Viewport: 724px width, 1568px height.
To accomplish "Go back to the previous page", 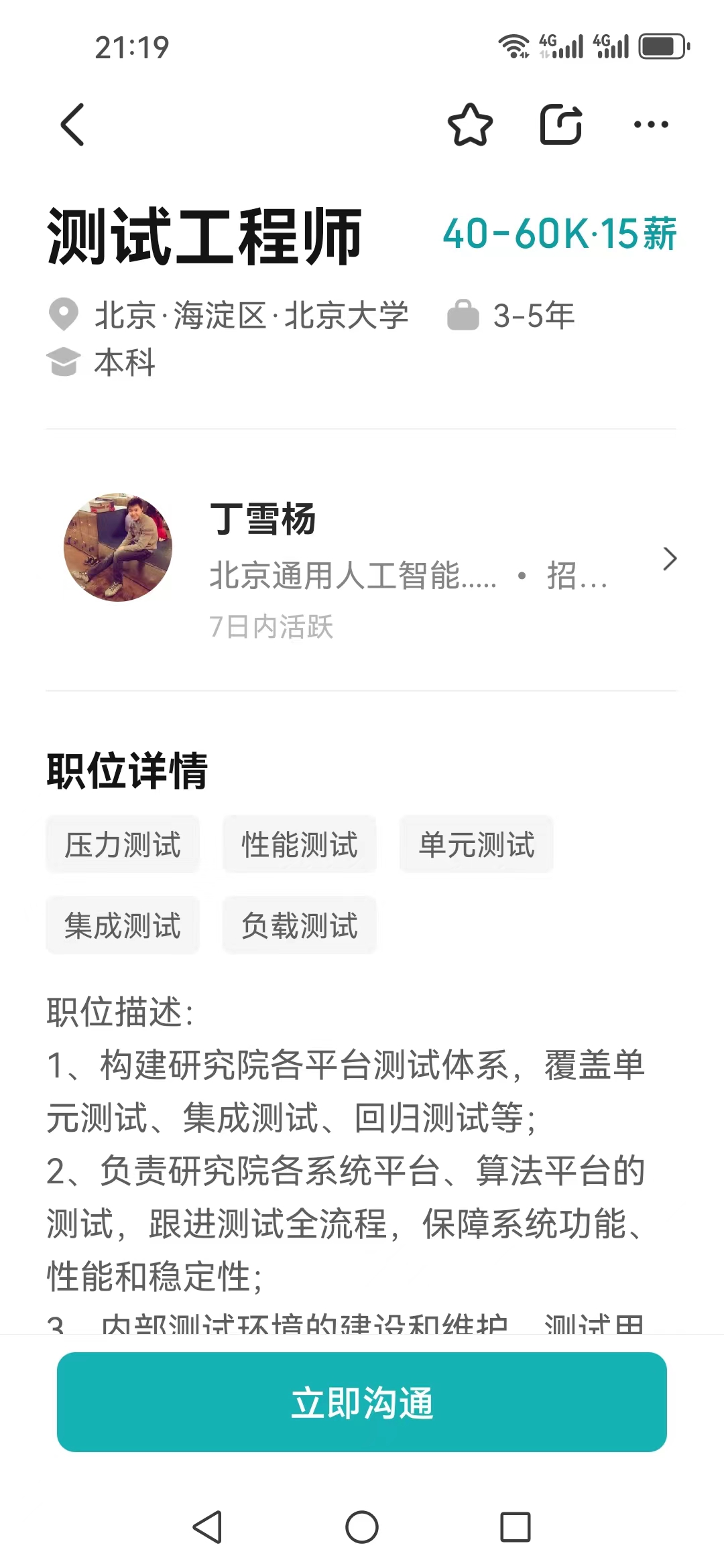I will tap(72, 125).
